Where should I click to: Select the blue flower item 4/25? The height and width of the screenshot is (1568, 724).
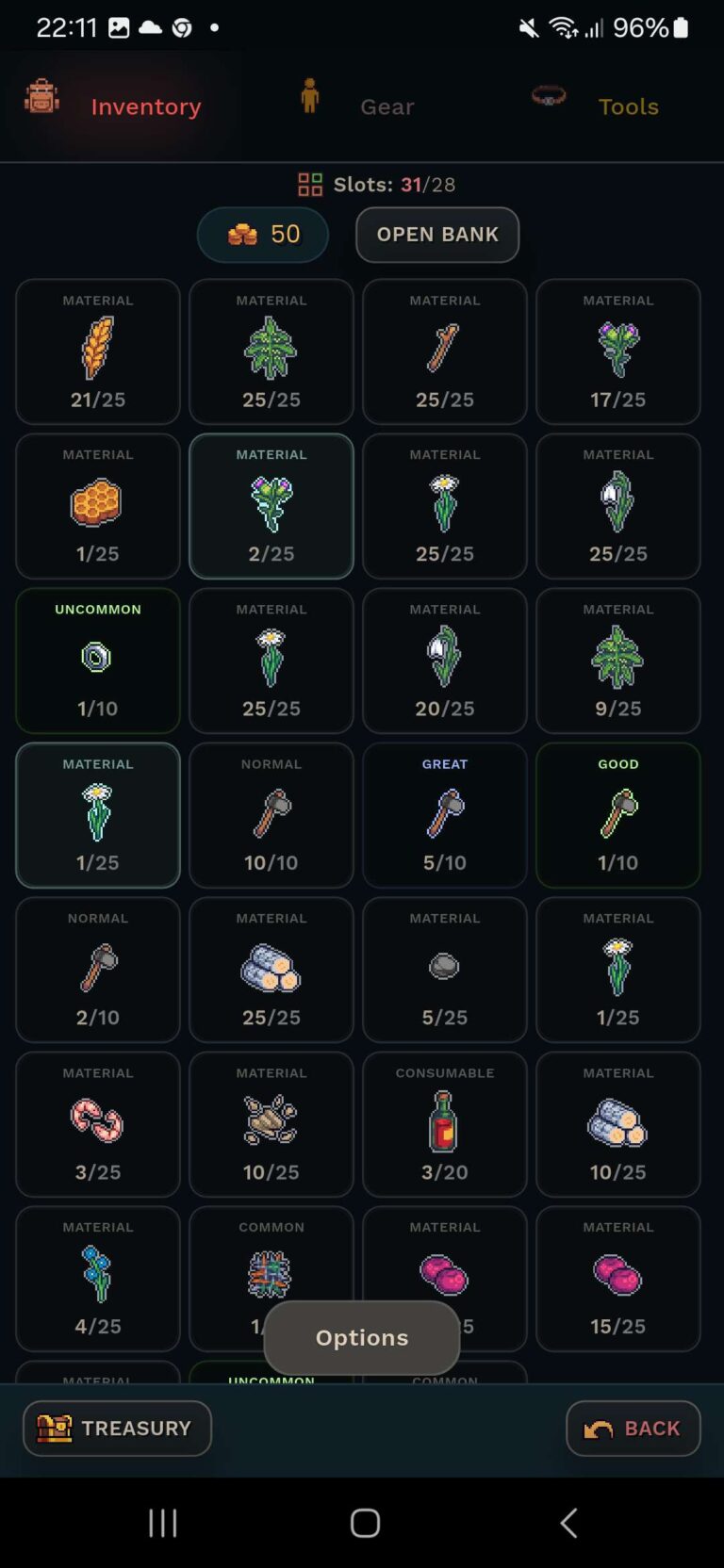tap(98, 1279)
